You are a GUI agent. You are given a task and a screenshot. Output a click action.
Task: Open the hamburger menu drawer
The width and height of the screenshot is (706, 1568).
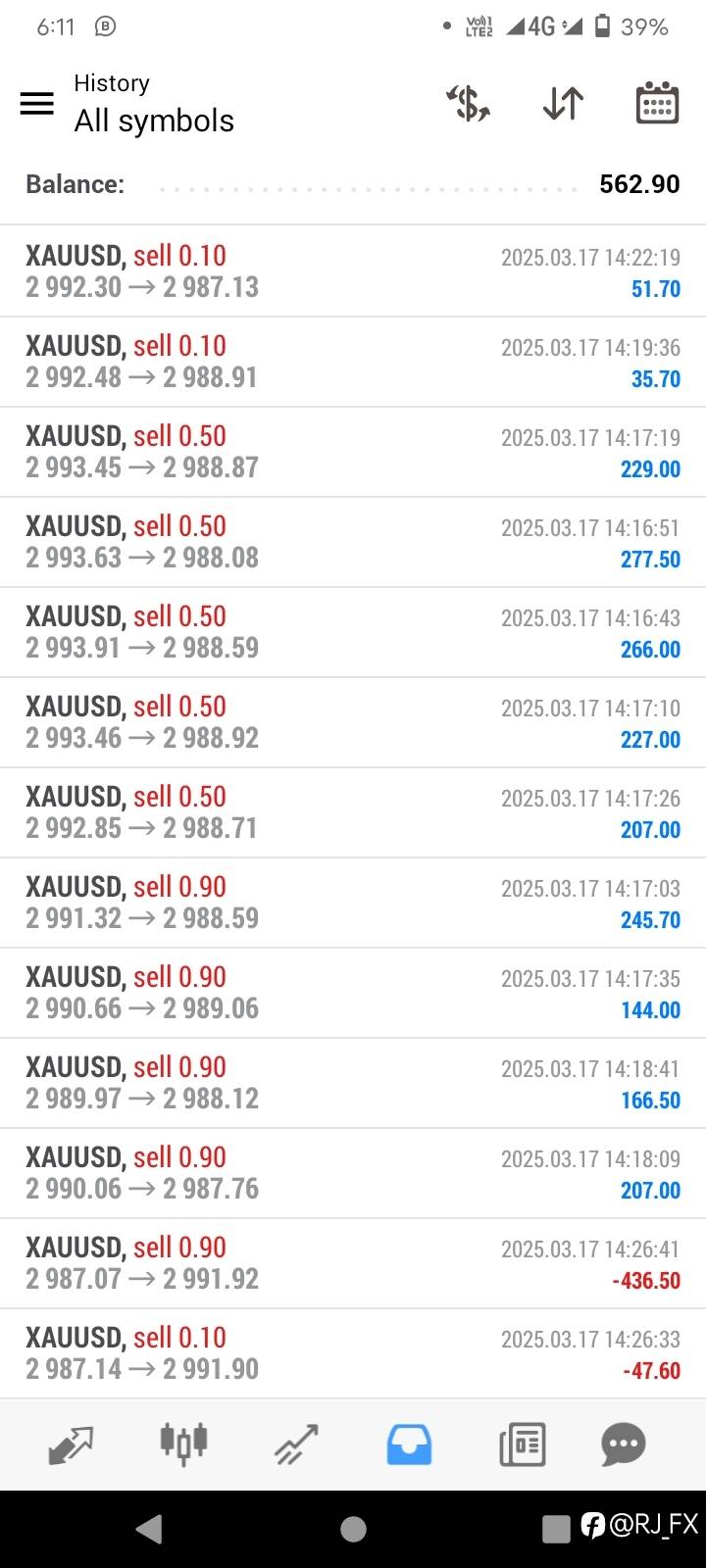click(37, 103)
